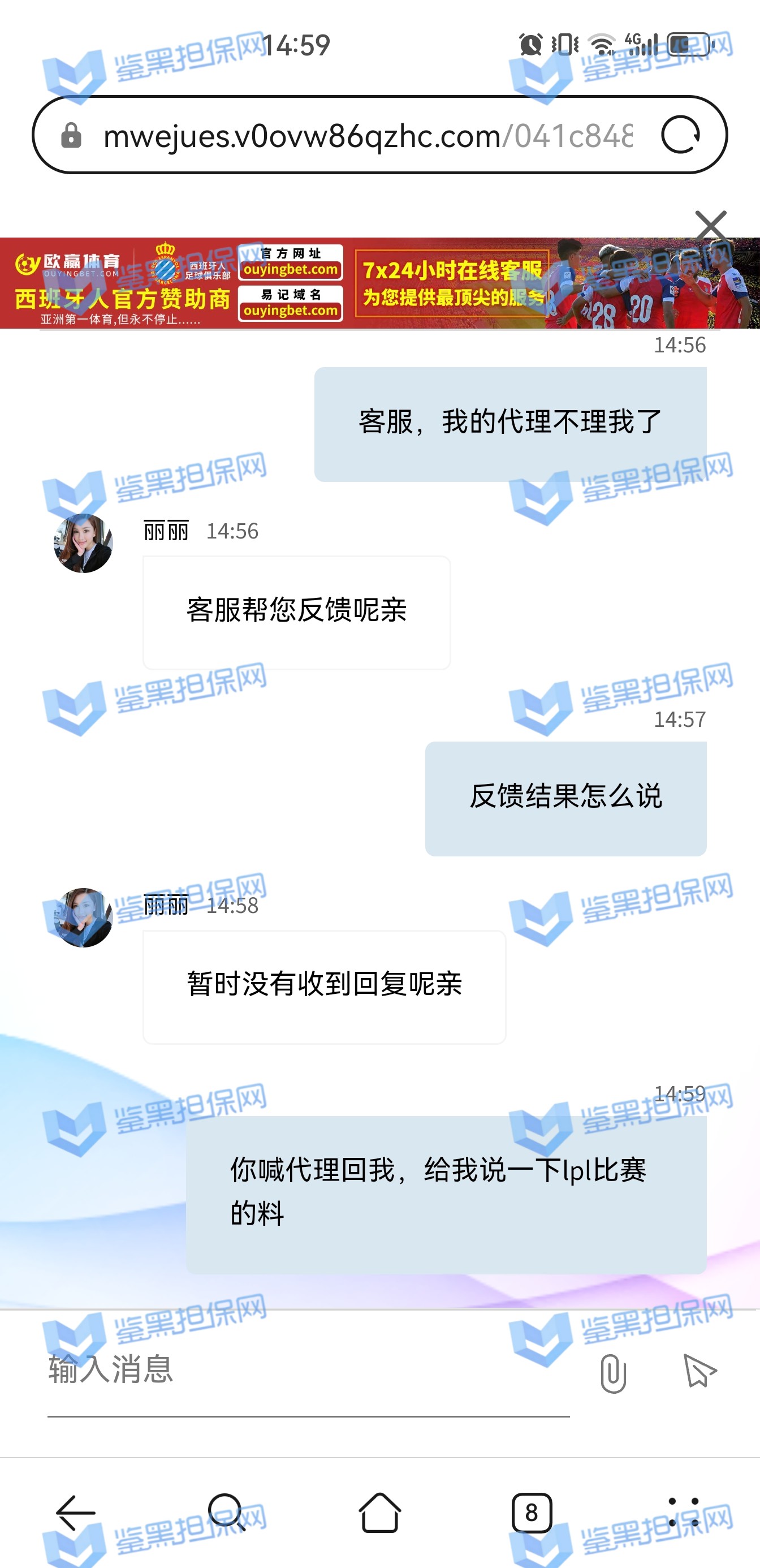Image resolution: width=760 pixels, height=1568 pixels.
Task: Reload the page with the refresh icon
Action: pos(680,135)
